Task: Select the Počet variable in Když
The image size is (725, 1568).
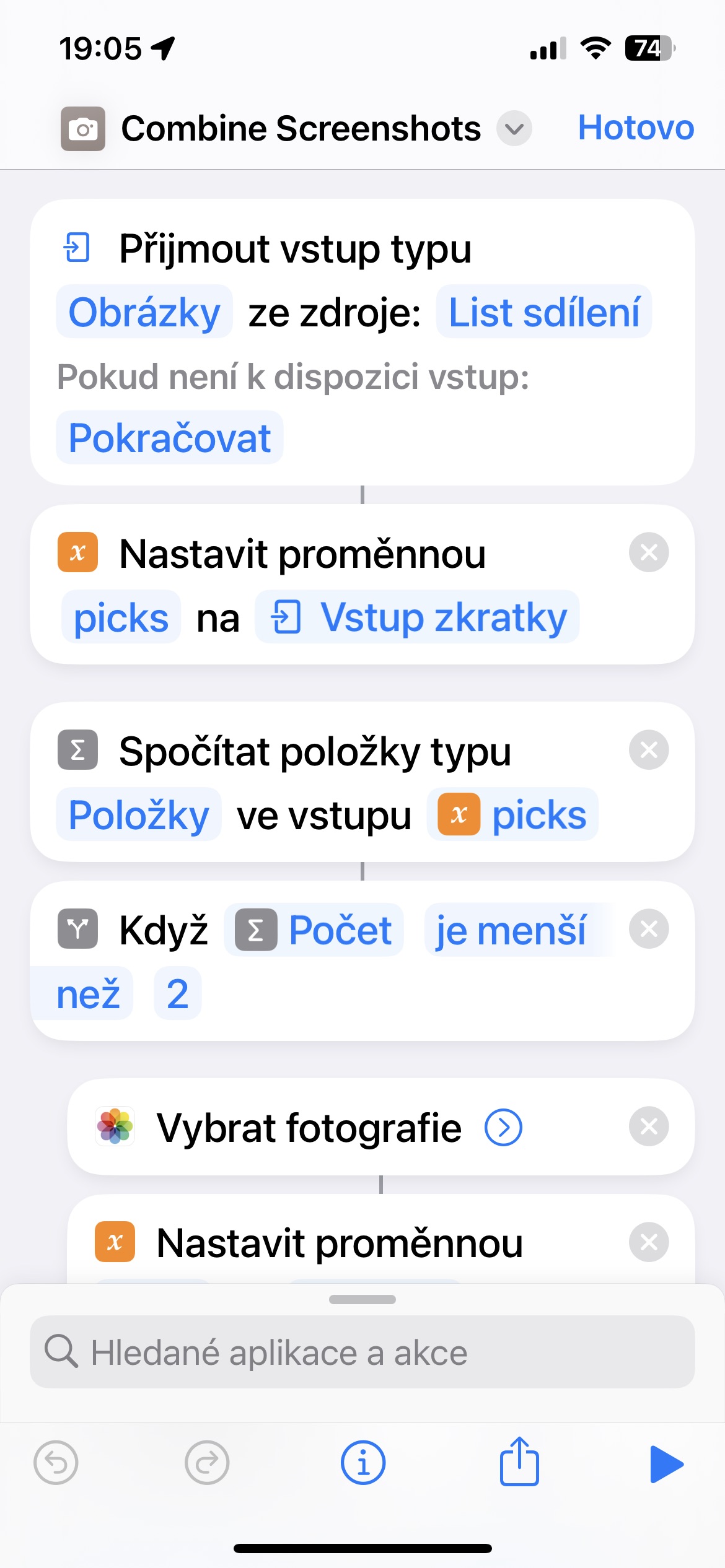Action: click(314, 930)
